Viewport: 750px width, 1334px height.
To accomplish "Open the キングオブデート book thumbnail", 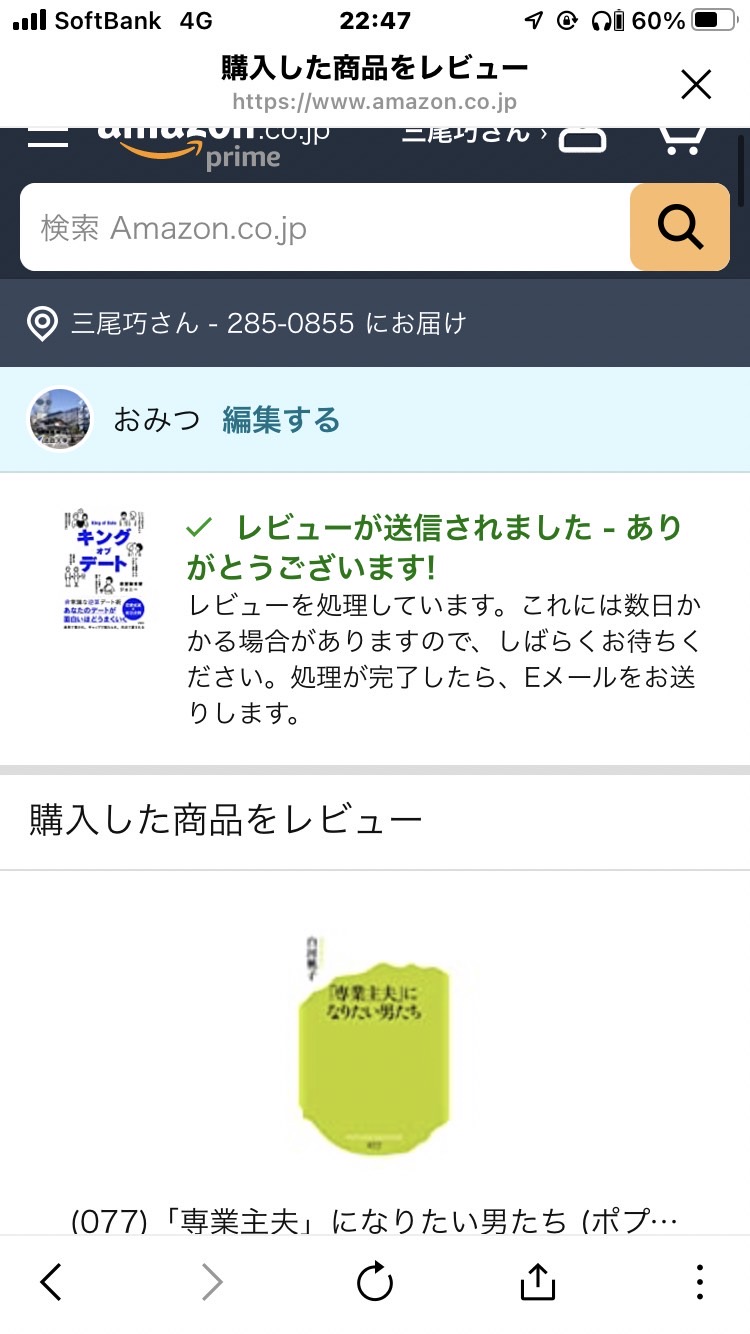I will pos(104,570).
